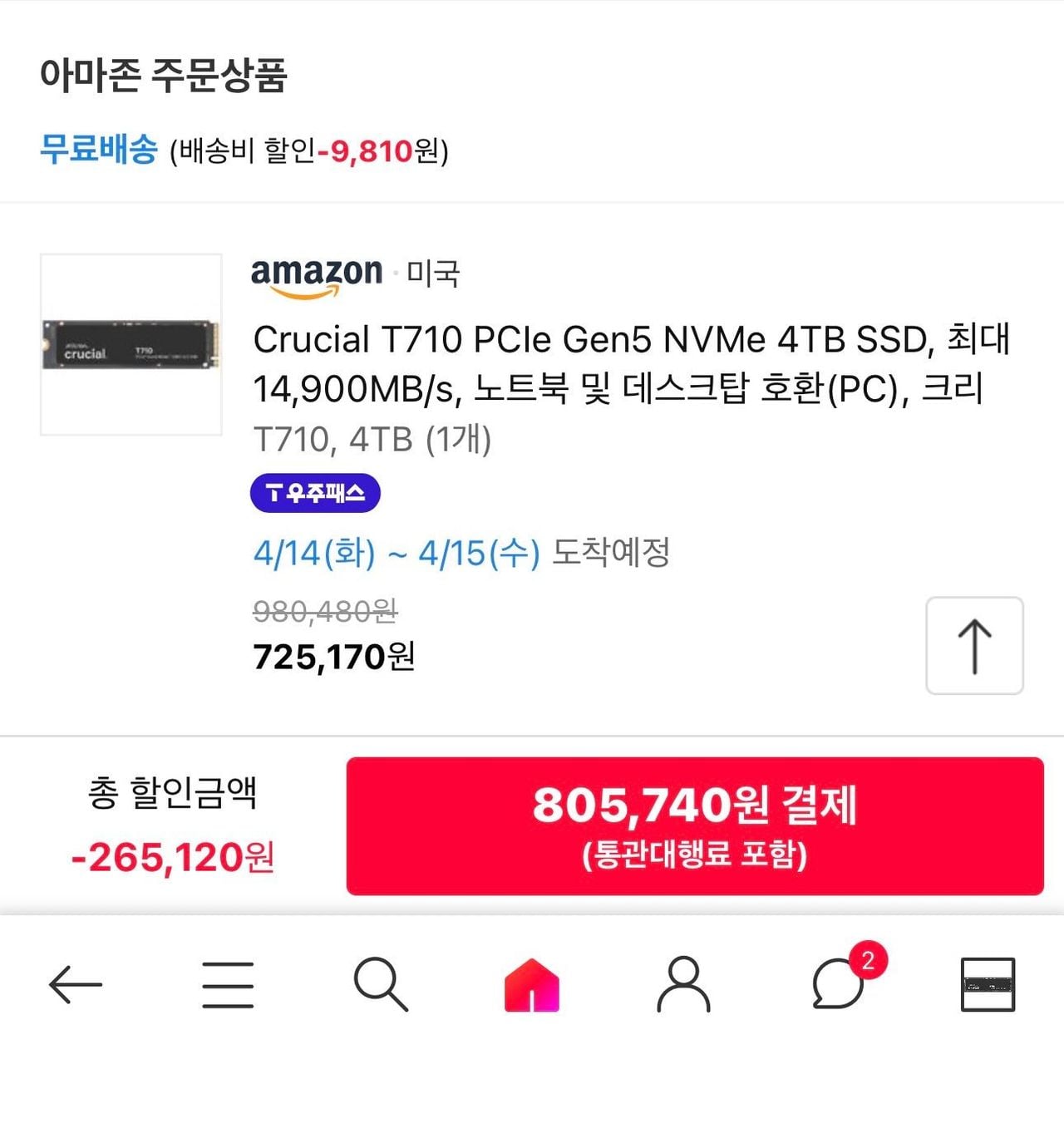Open the recently viewed product thumbnail
1064x1138 pixels.
coord(988,985)
